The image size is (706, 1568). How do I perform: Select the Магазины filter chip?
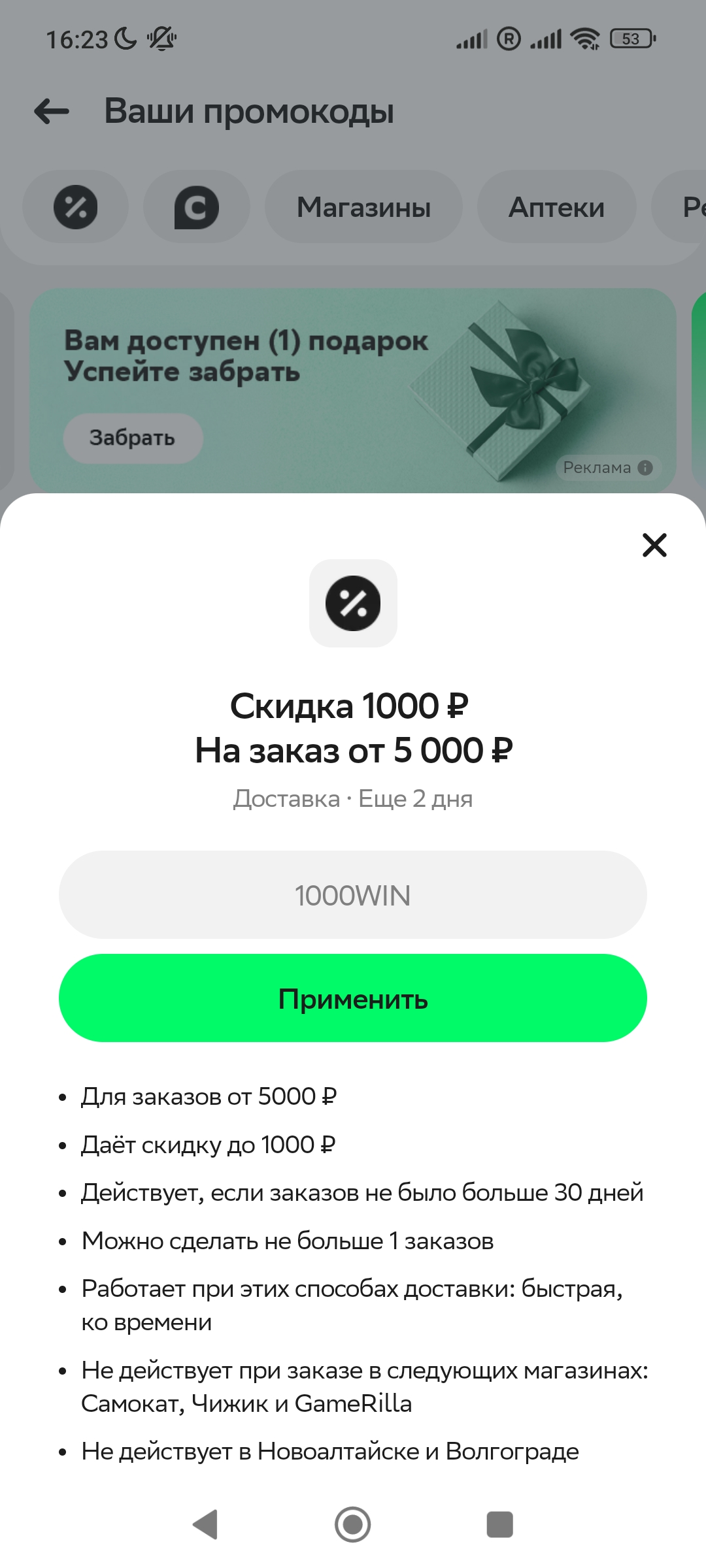pyautogui.click(x=363, y=207)
